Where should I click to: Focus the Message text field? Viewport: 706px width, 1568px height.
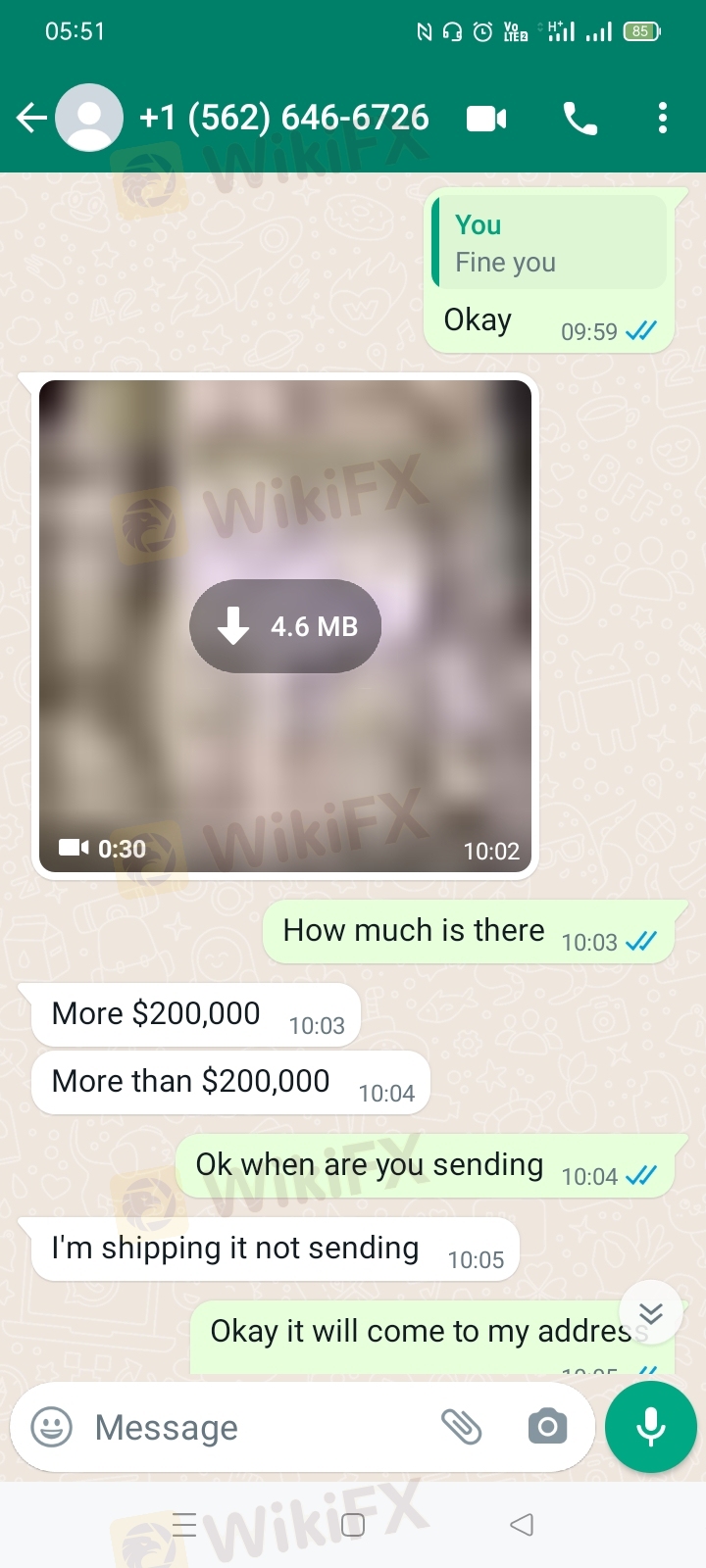255,1428
